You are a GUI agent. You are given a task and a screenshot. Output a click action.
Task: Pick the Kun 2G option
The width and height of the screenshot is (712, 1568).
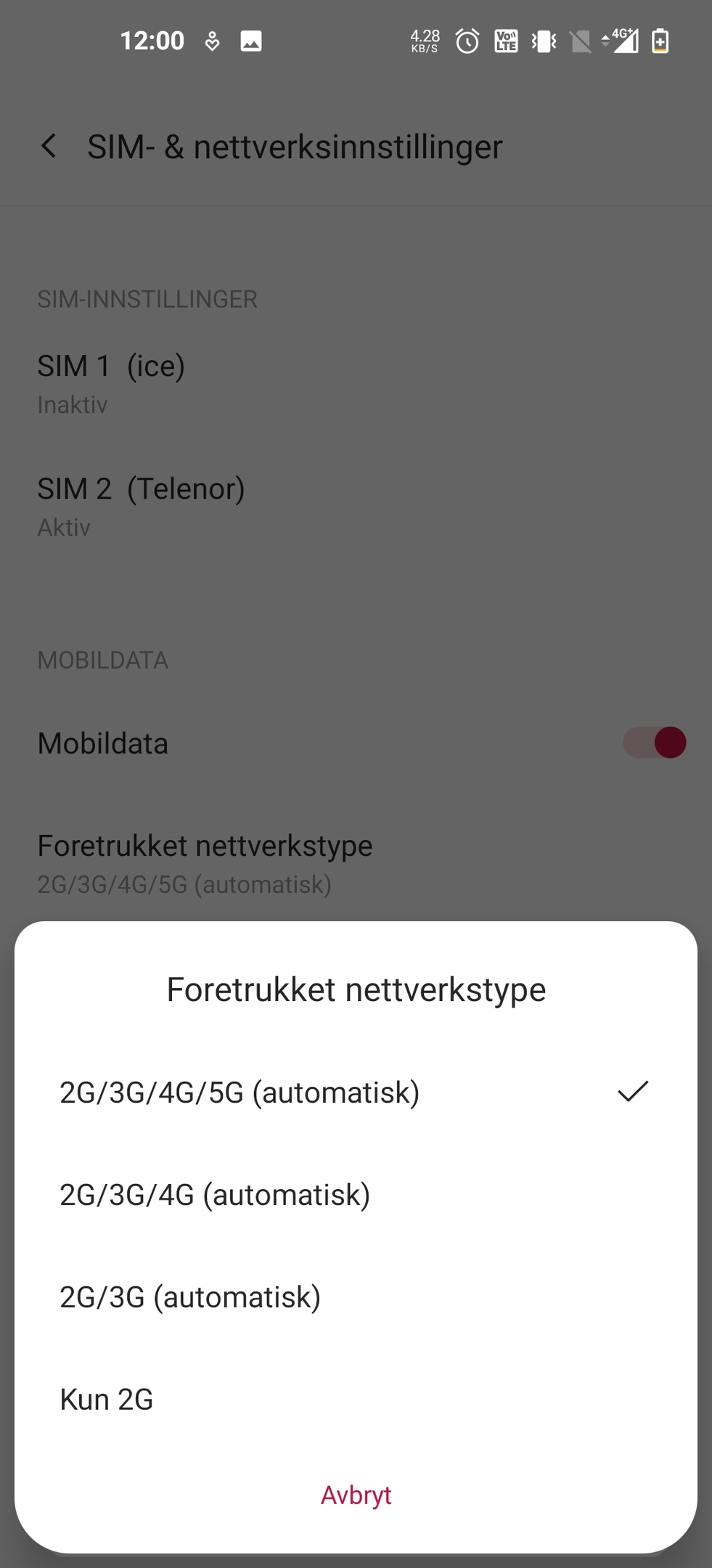(356, 1400)
